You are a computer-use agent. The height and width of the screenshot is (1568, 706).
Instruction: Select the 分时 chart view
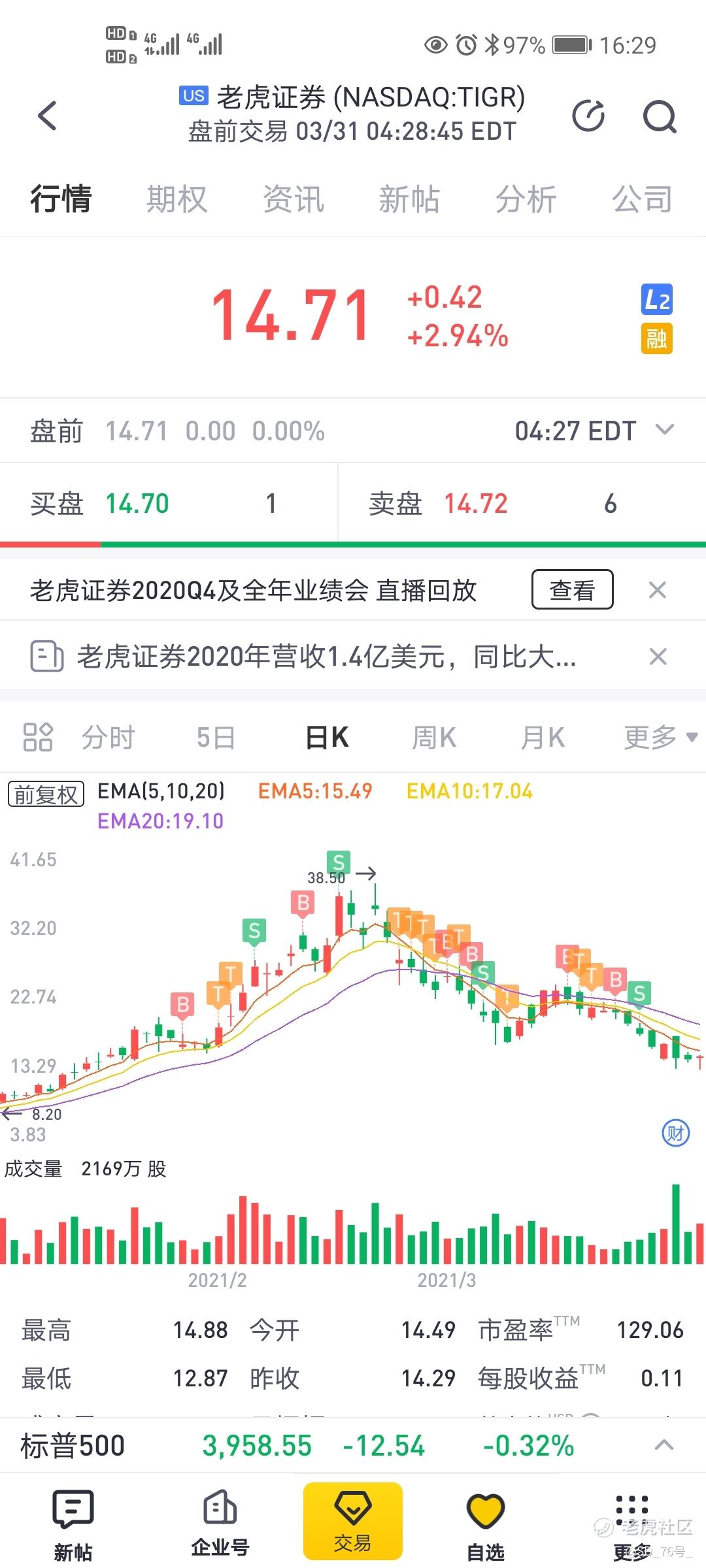pos(108,738)
